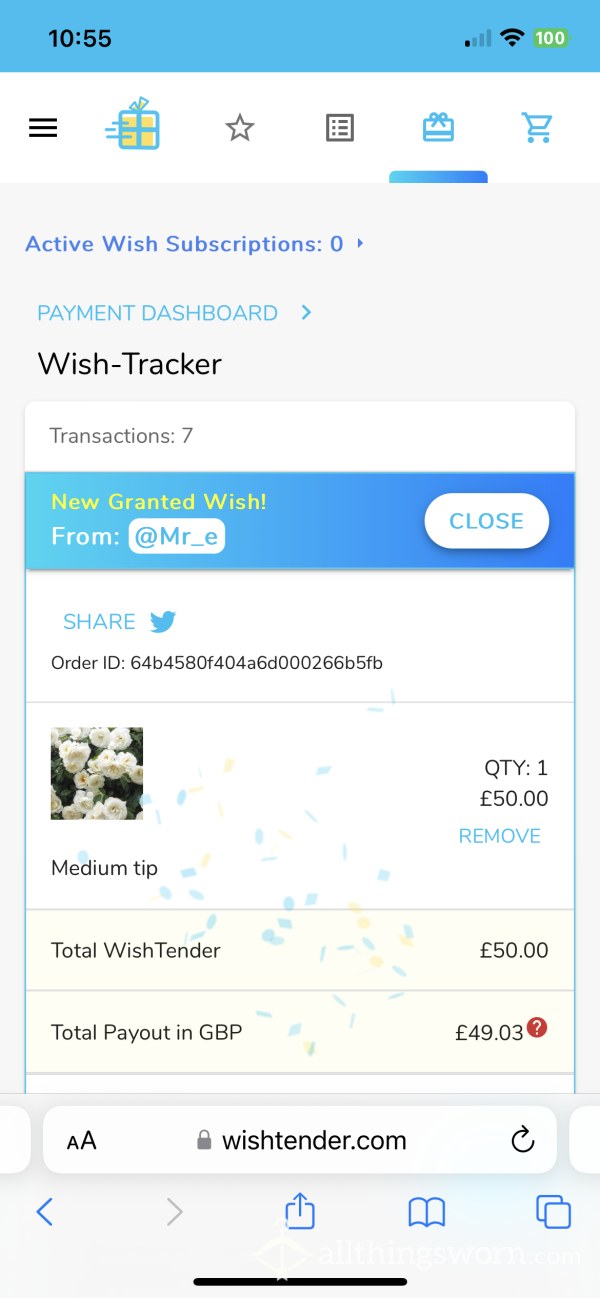Open Safari's AA text size menu
This screenshot has height=1298, width=600.
tap(81, 1141)
